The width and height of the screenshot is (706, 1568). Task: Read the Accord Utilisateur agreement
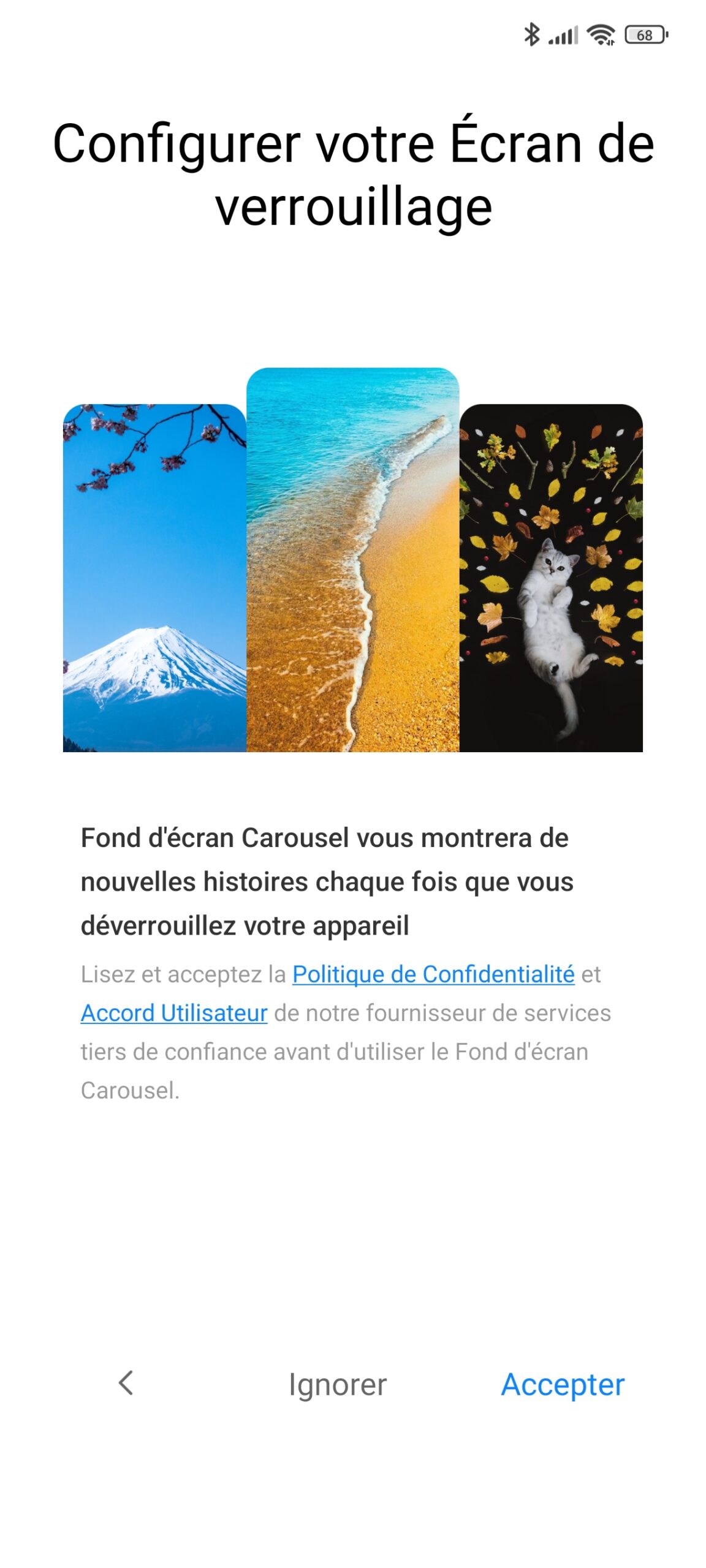coord(174,1012)
